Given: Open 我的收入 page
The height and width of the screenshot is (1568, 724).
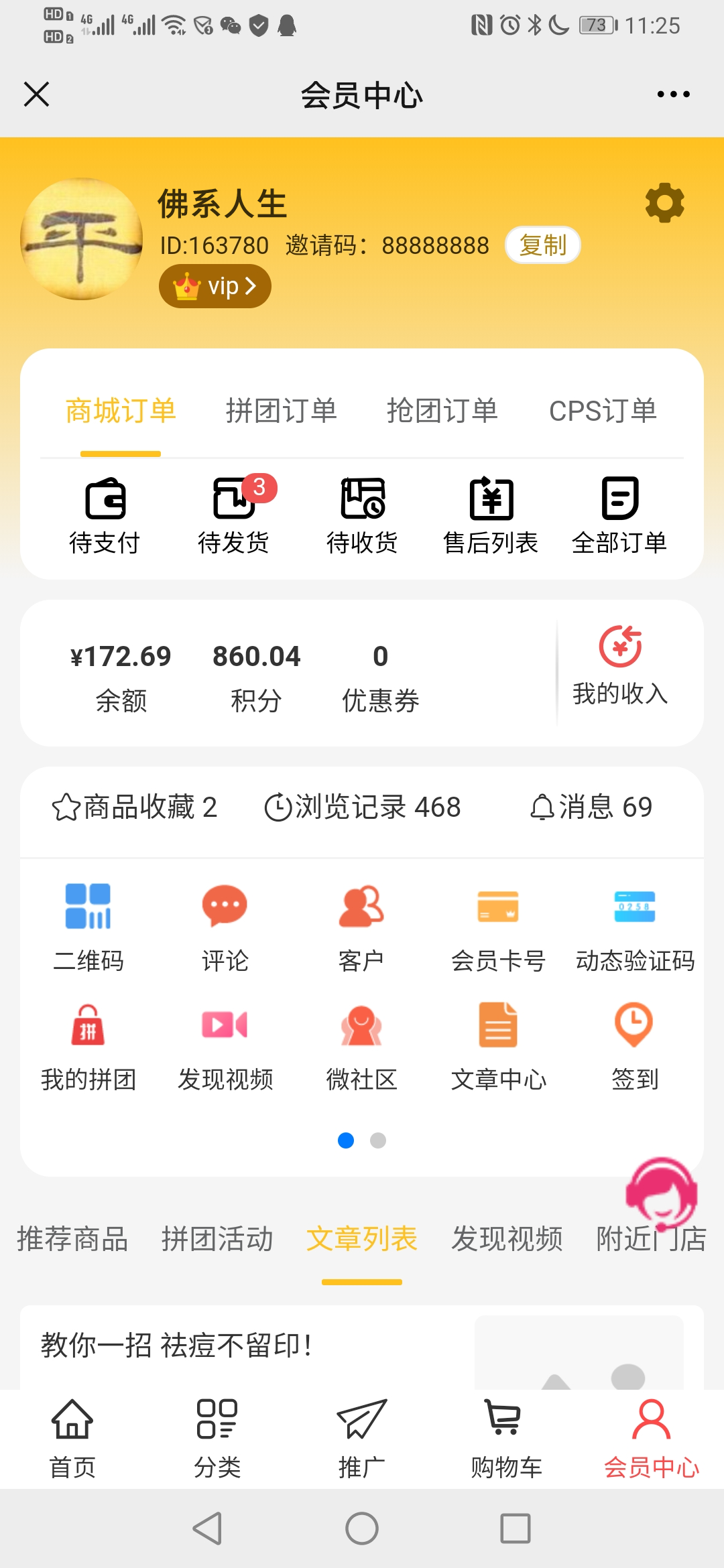Looking at the screenshot, I should click(x=620, y=667).
